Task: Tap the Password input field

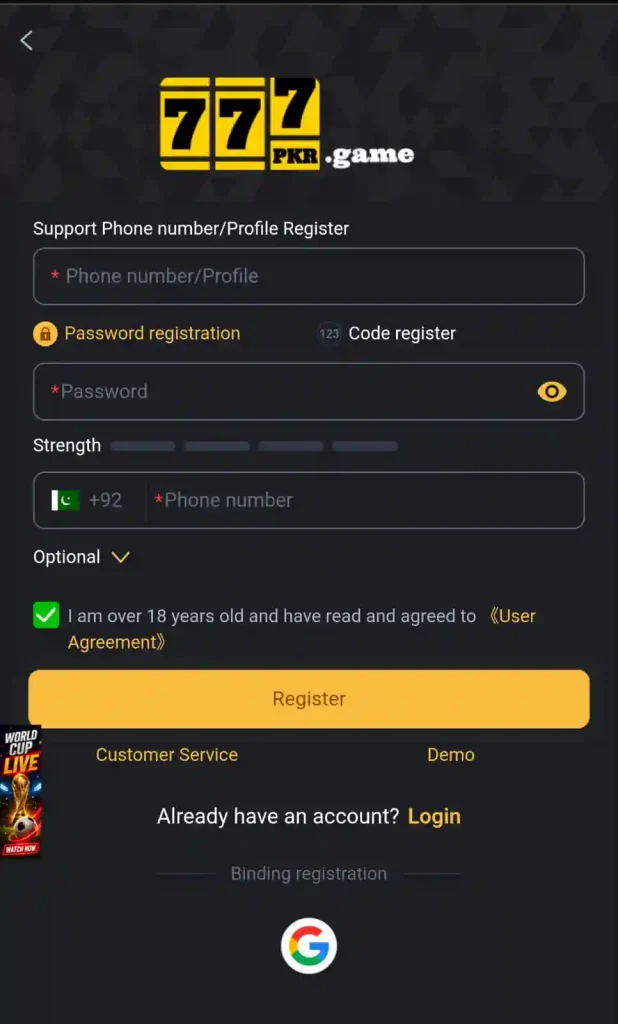Action: click(x=309, y=392)
